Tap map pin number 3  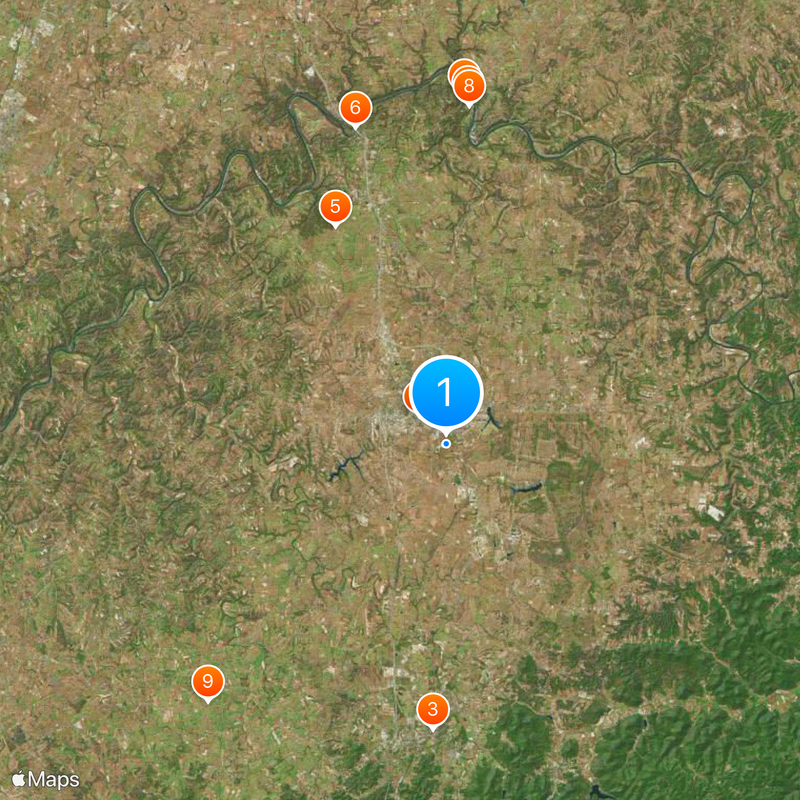coord(432,710)
